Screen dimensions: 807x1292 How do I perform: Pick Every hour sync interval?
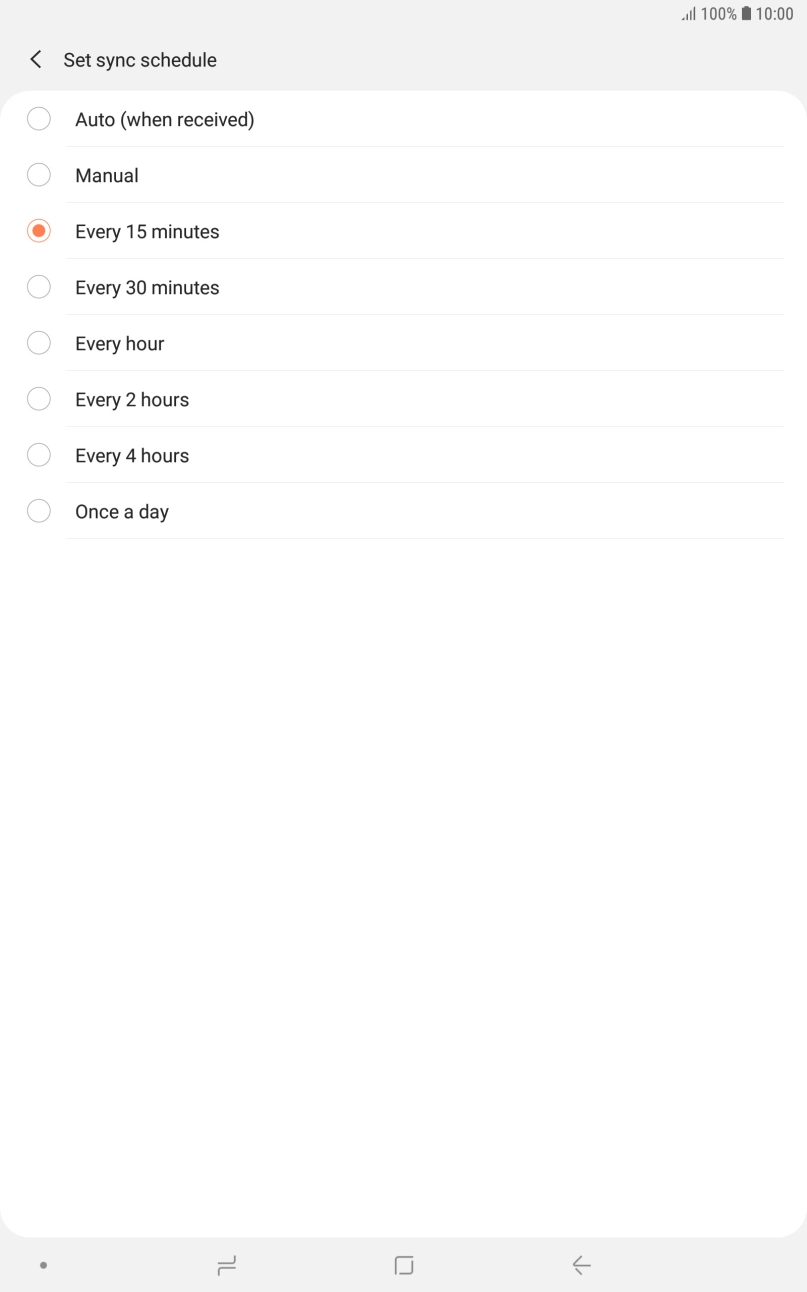[119, 344]
